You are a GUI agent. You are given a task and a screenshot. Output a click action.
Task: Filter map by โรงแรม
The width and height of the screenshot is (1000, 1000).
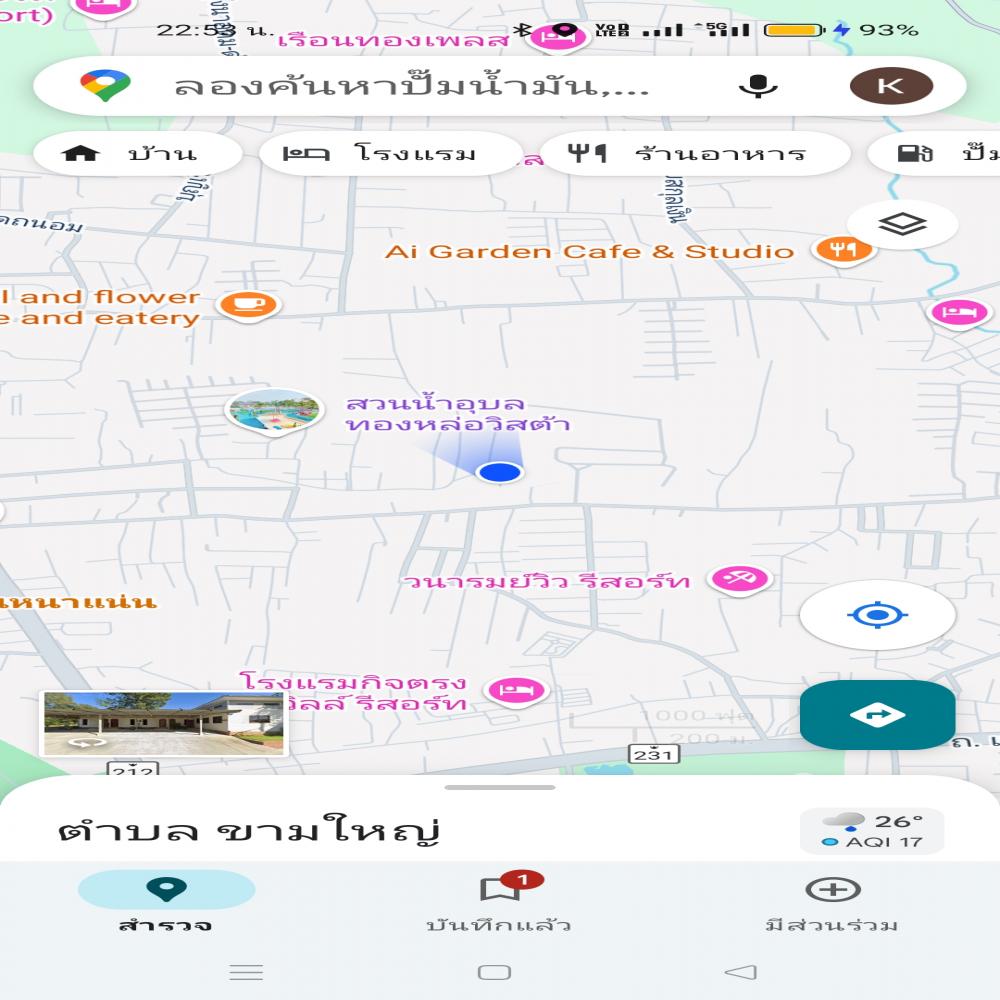pyautogui.click(x=390, y=154)
